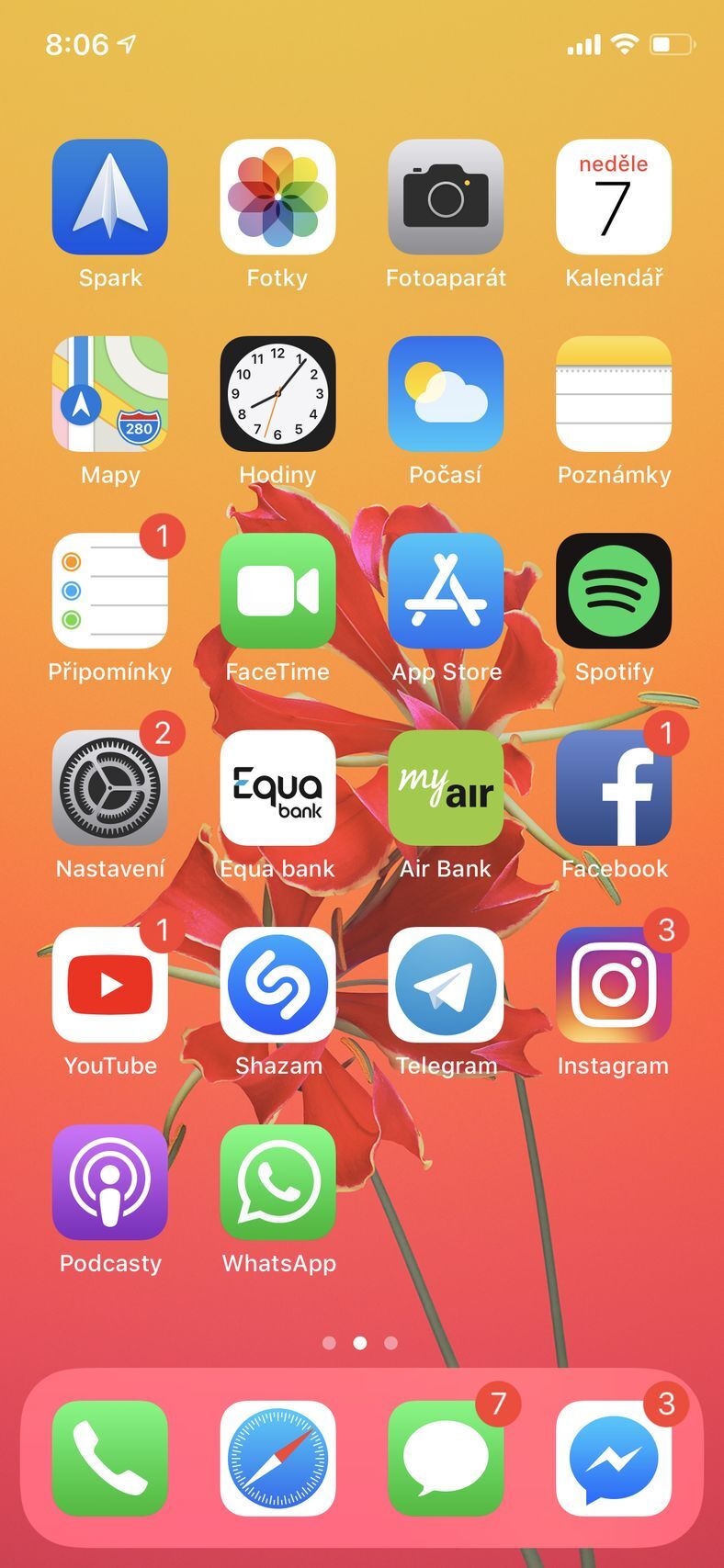Screen dimensions: 724x1568
Task: Tap the middle home screen page dot
Action: click(362, 1342)
